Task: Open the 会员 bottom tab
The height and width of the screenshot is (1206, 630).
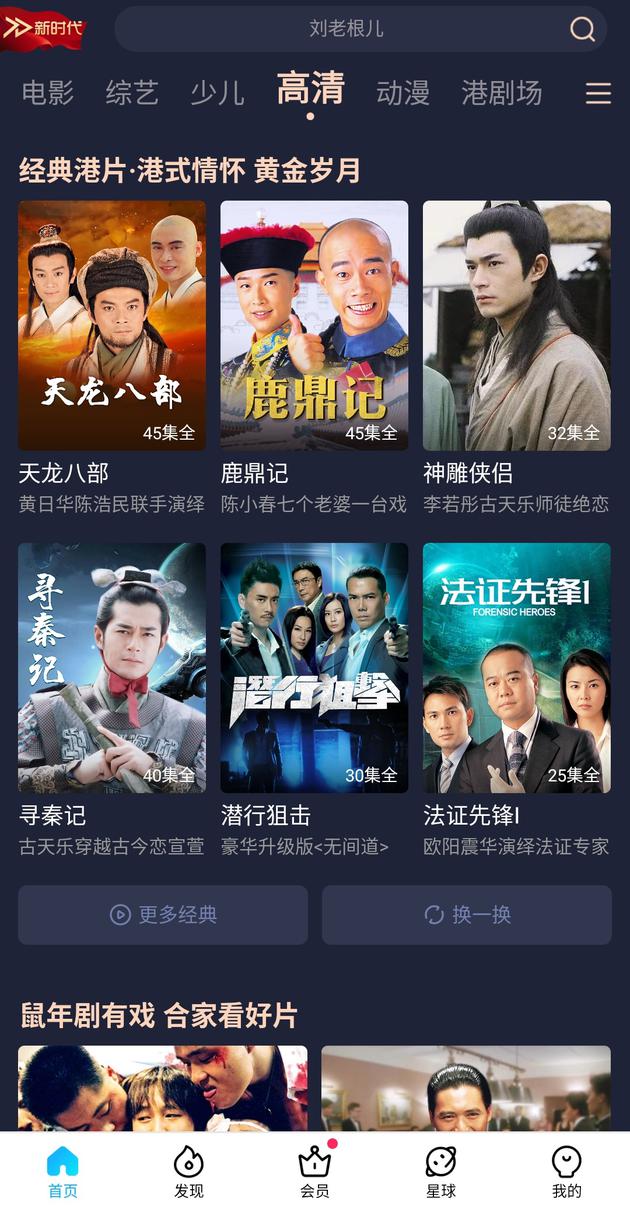Action: 315,1171
